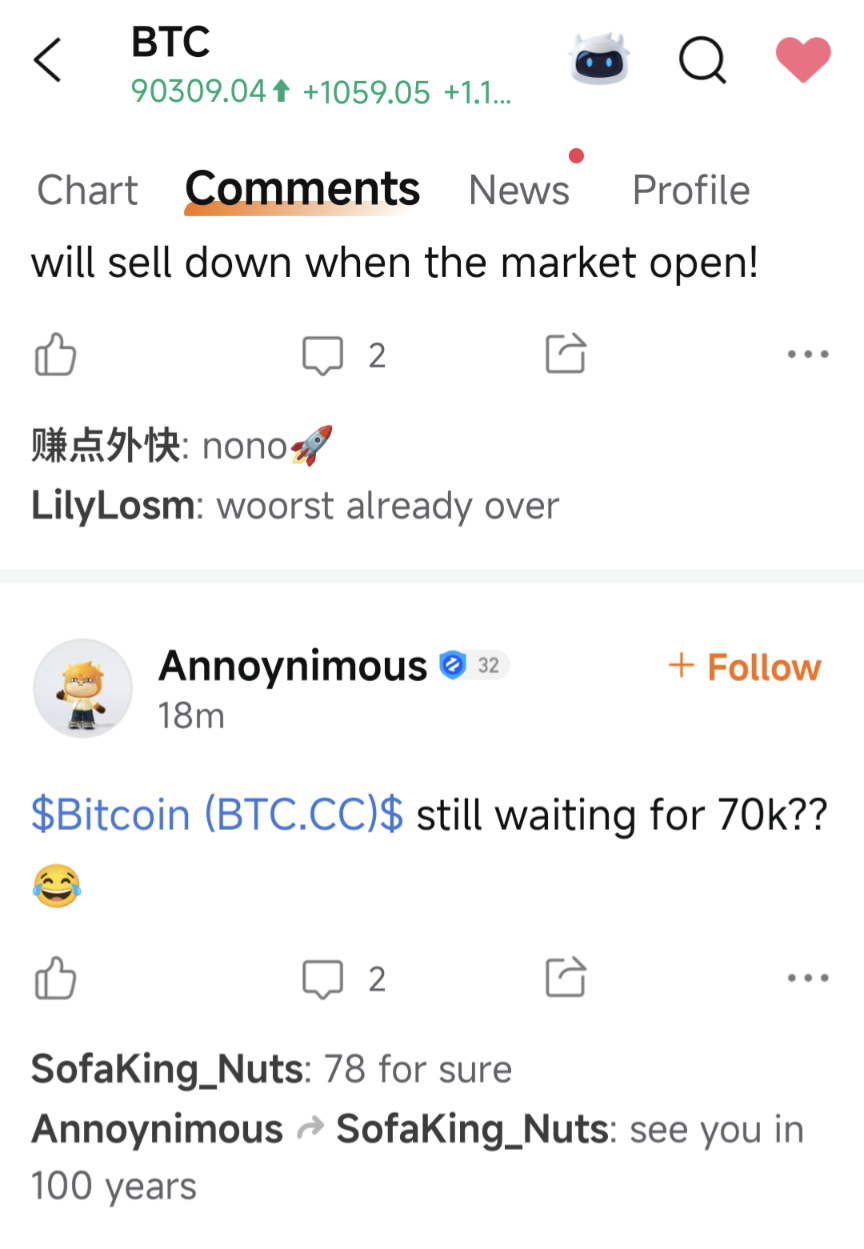Open the $Bitcoin (BTC.CC)$ ticker link
Image resolution: width=864 pixels, height=1249 pixels.
(x=214, y=814)
